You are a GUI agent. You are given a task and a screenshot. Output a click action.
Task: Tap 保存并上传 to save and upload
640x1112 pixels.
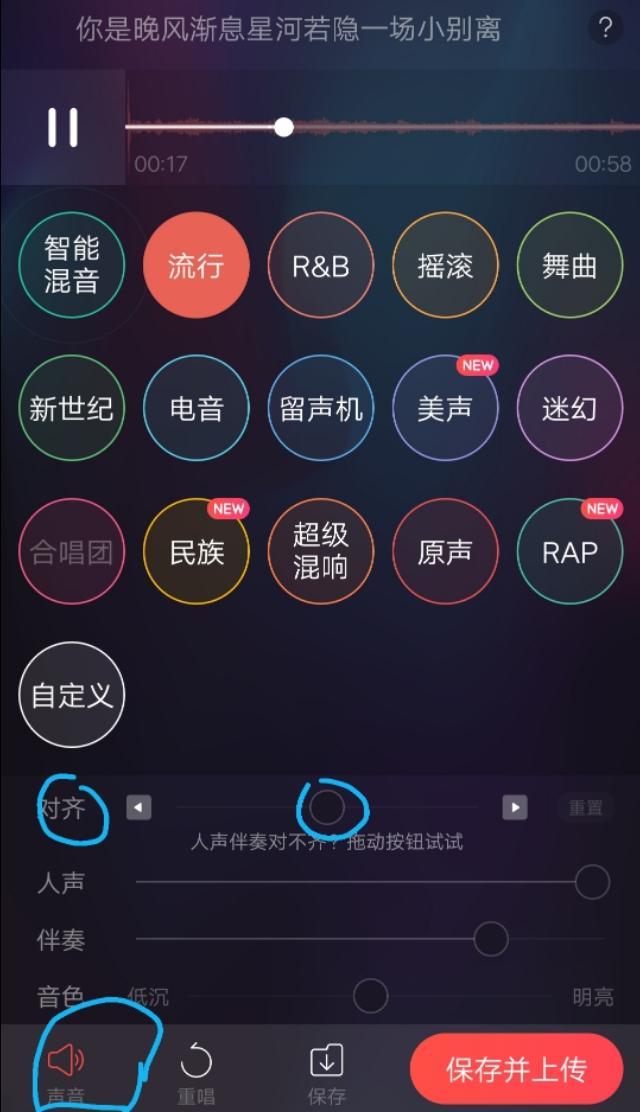516,1069
